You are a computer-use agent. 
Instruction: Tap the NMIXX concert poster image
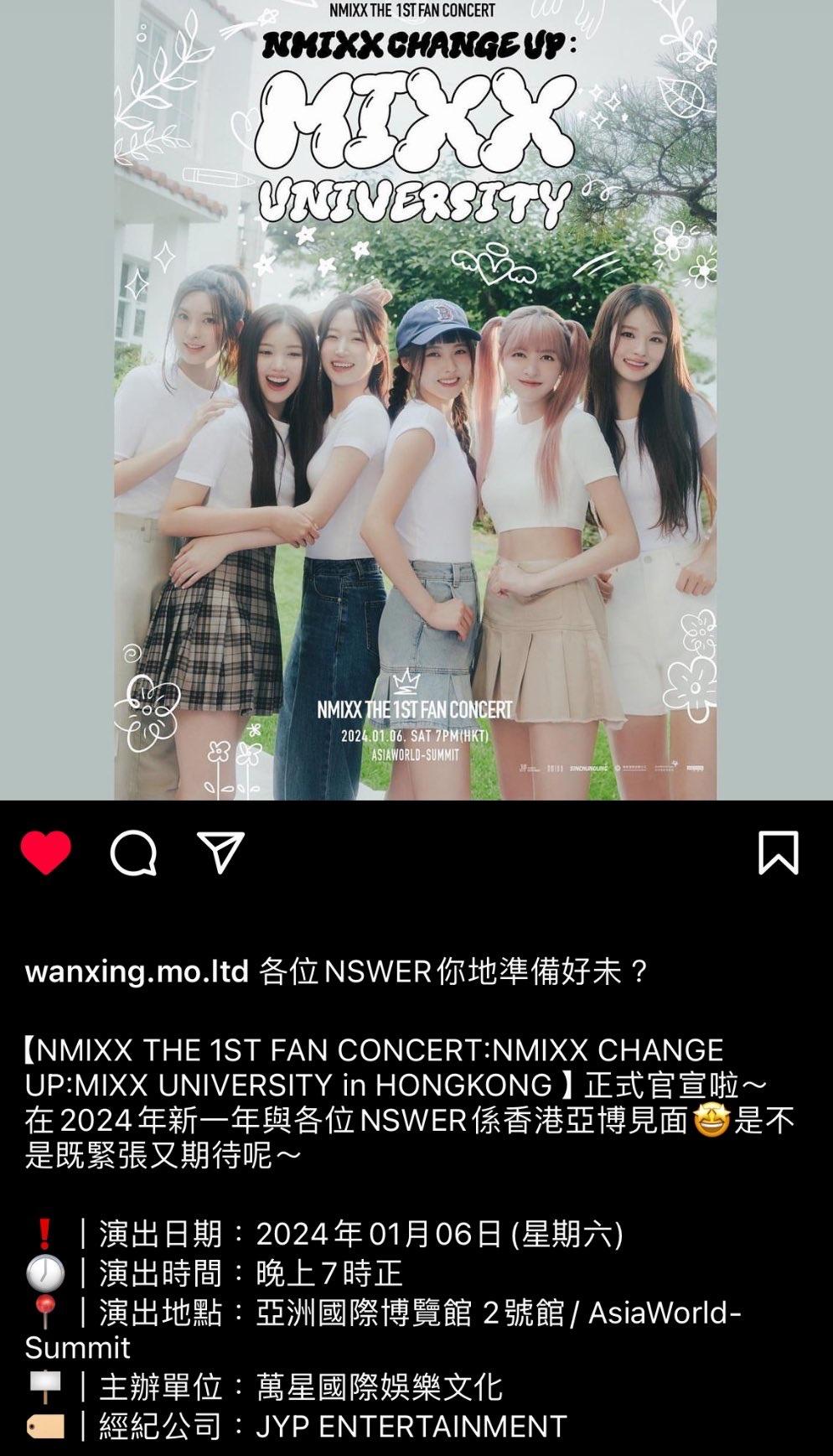coord(416,399)
